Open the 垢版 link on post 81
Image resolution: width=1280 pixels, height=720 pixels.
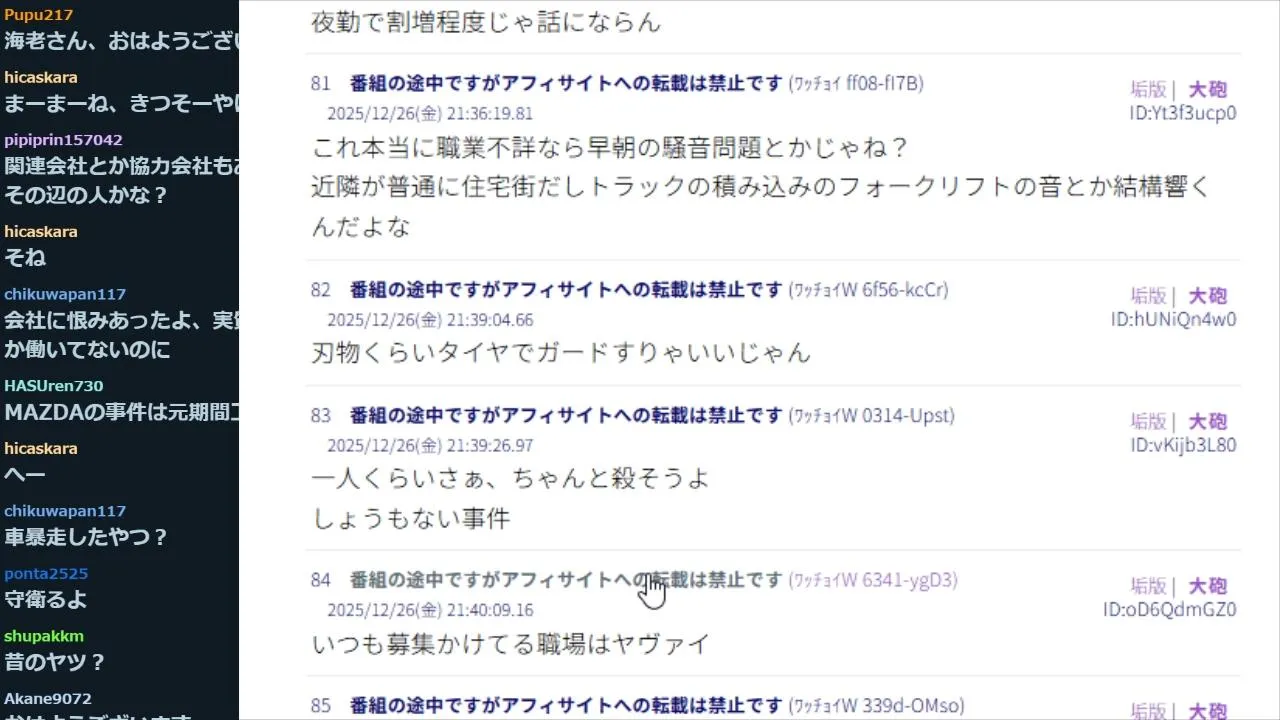[x=1148, y=89]
